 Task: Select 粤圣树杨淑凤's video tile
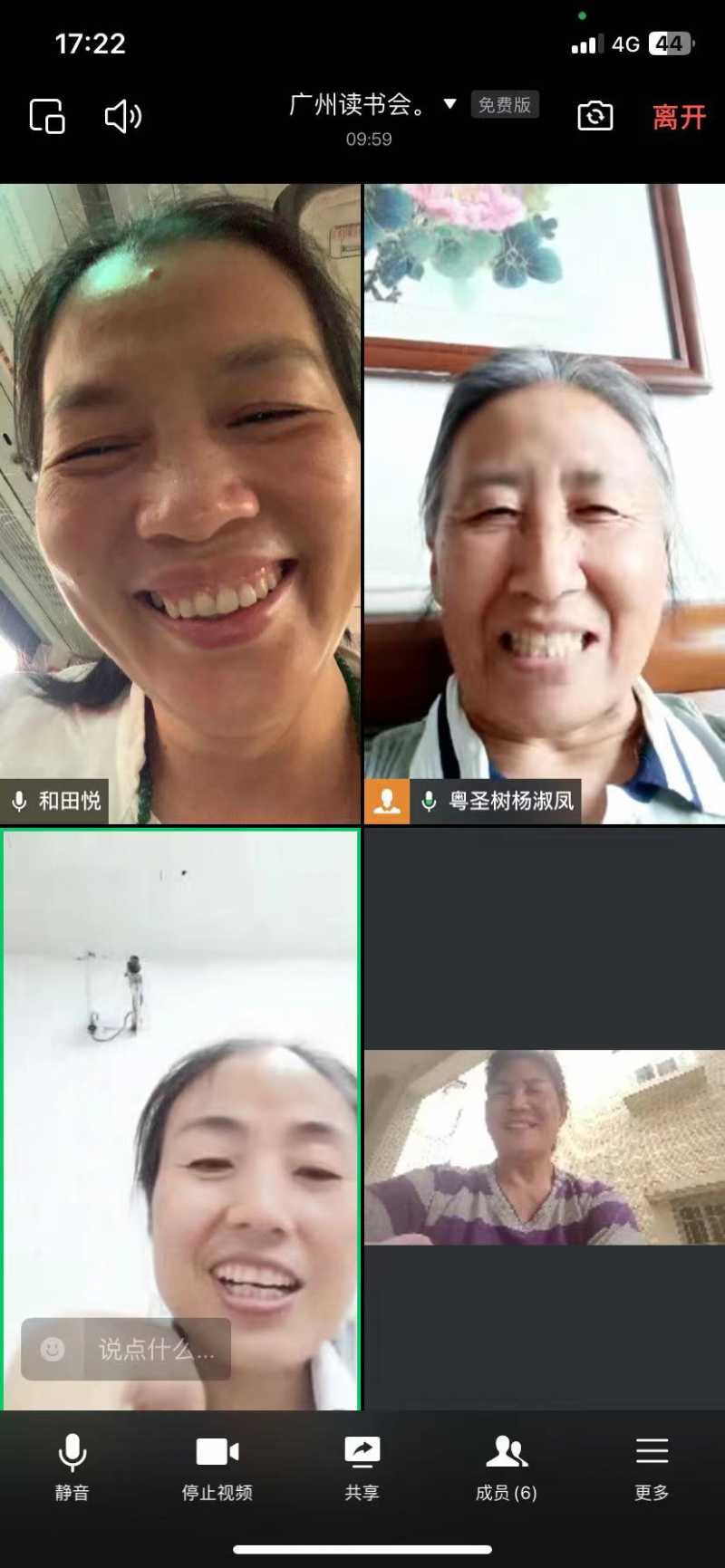click(x=545, y=503)
